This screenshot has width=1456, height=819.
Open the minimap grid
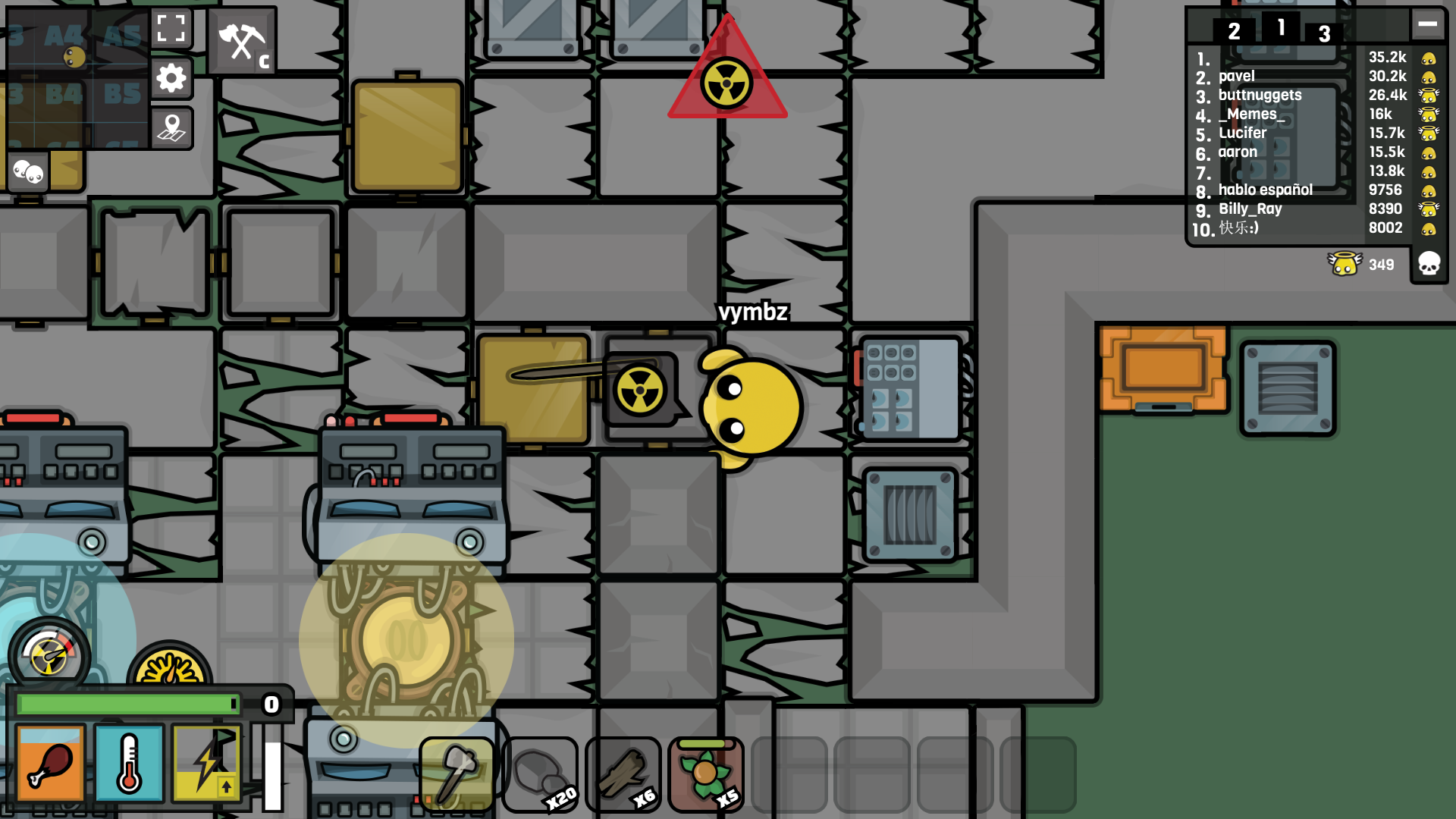[x=74, y=76]
